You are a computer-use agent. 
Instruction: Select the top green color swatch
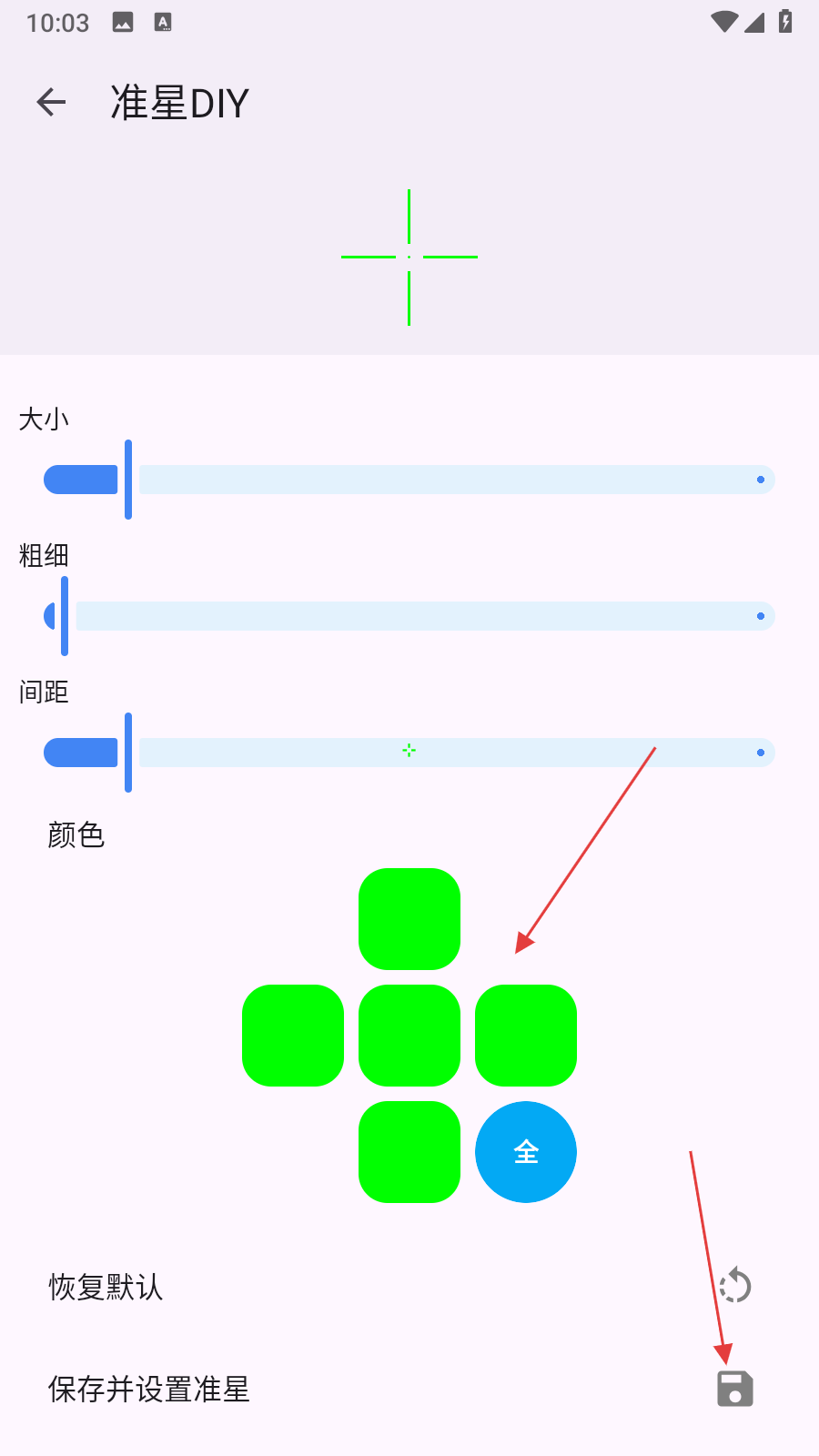(x=409, y=919)
